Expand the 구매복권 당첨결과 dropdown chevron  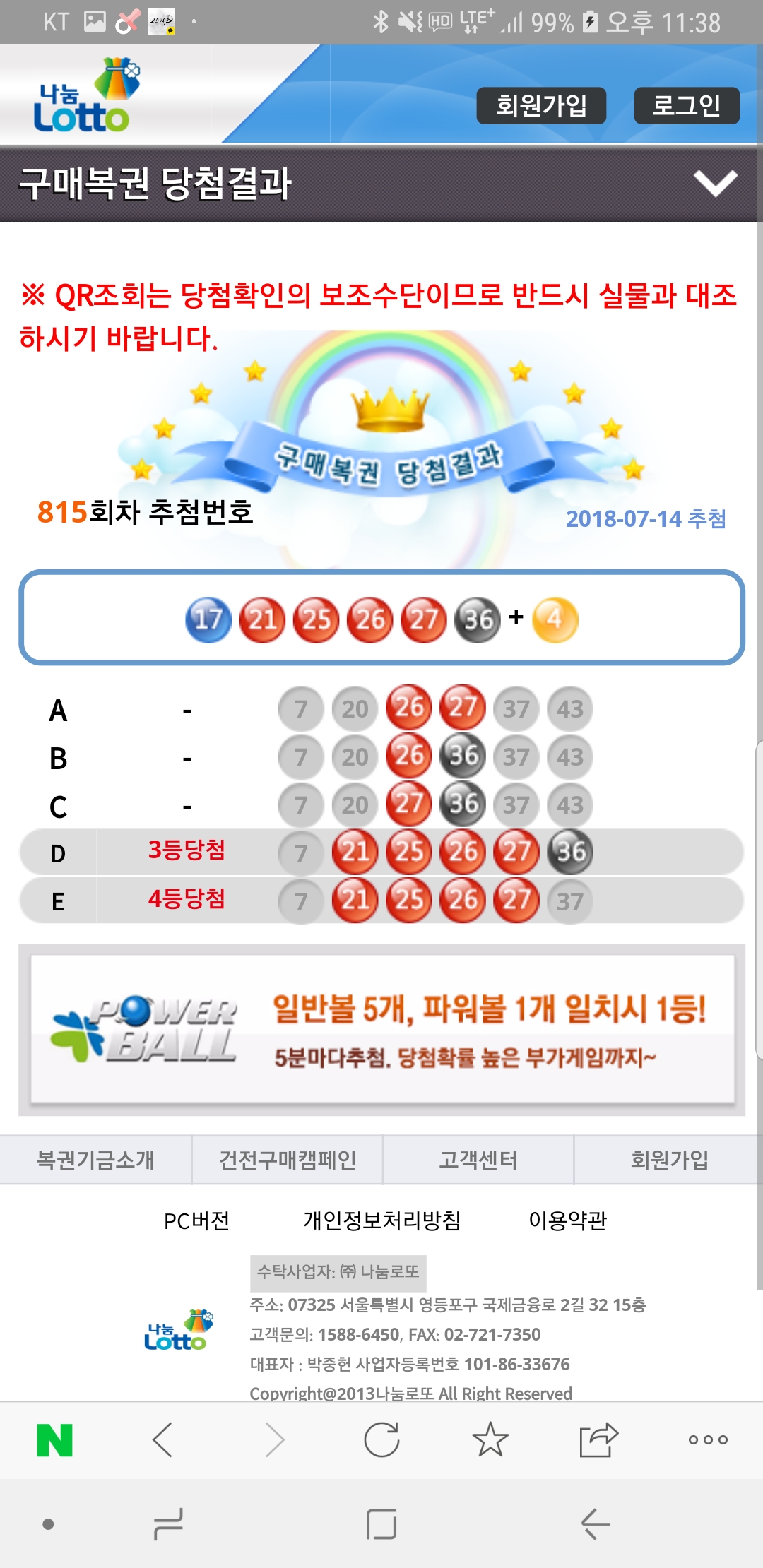click(715, 184)
